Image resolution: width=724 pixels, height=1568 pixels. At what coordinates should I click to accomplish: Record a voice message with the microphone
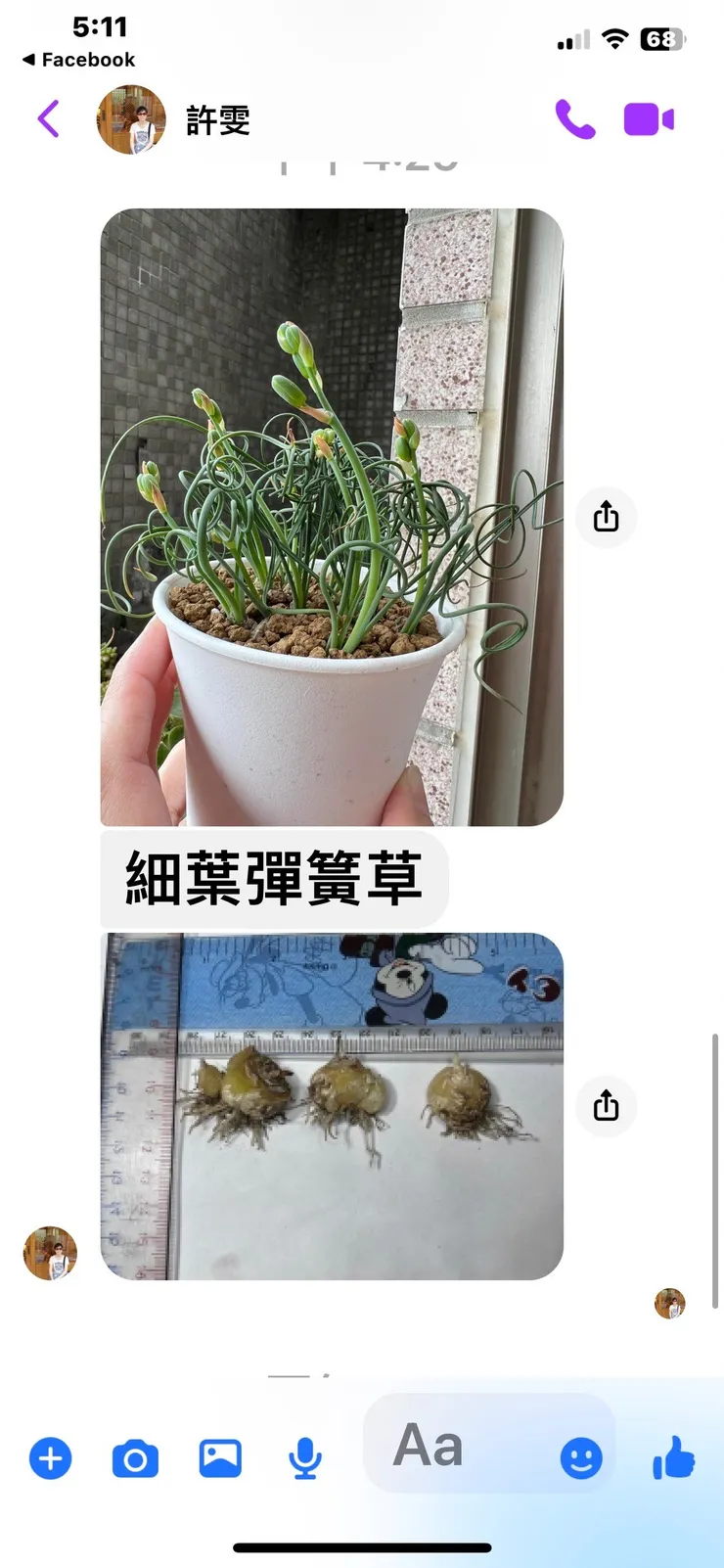point(303,1457)
